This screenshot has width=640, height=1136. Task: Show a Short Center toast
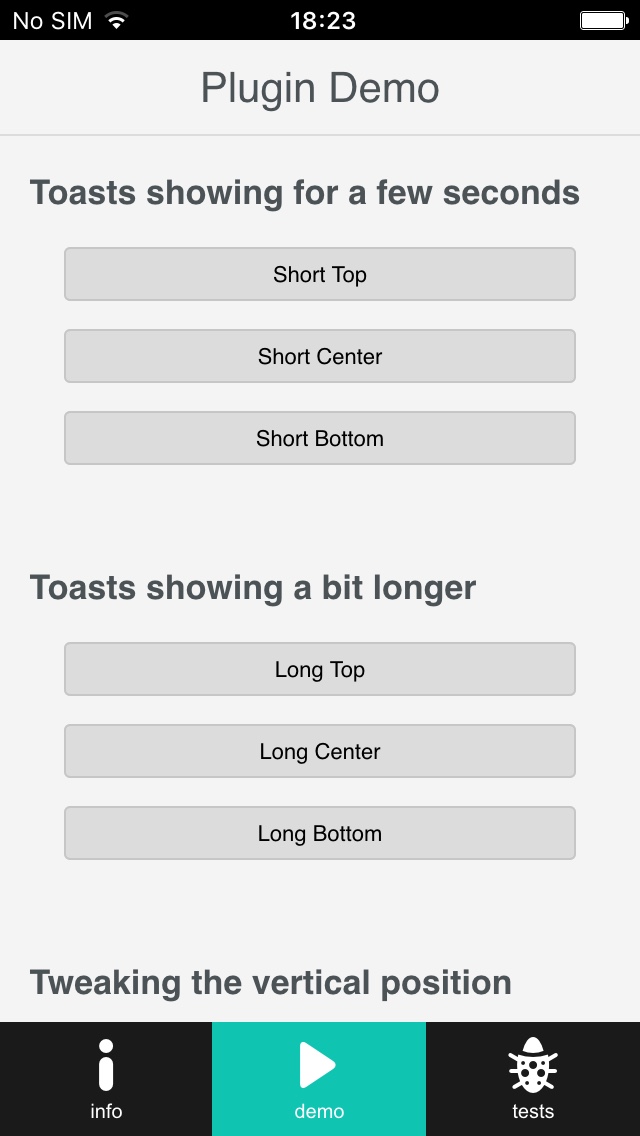click(320, 356)
